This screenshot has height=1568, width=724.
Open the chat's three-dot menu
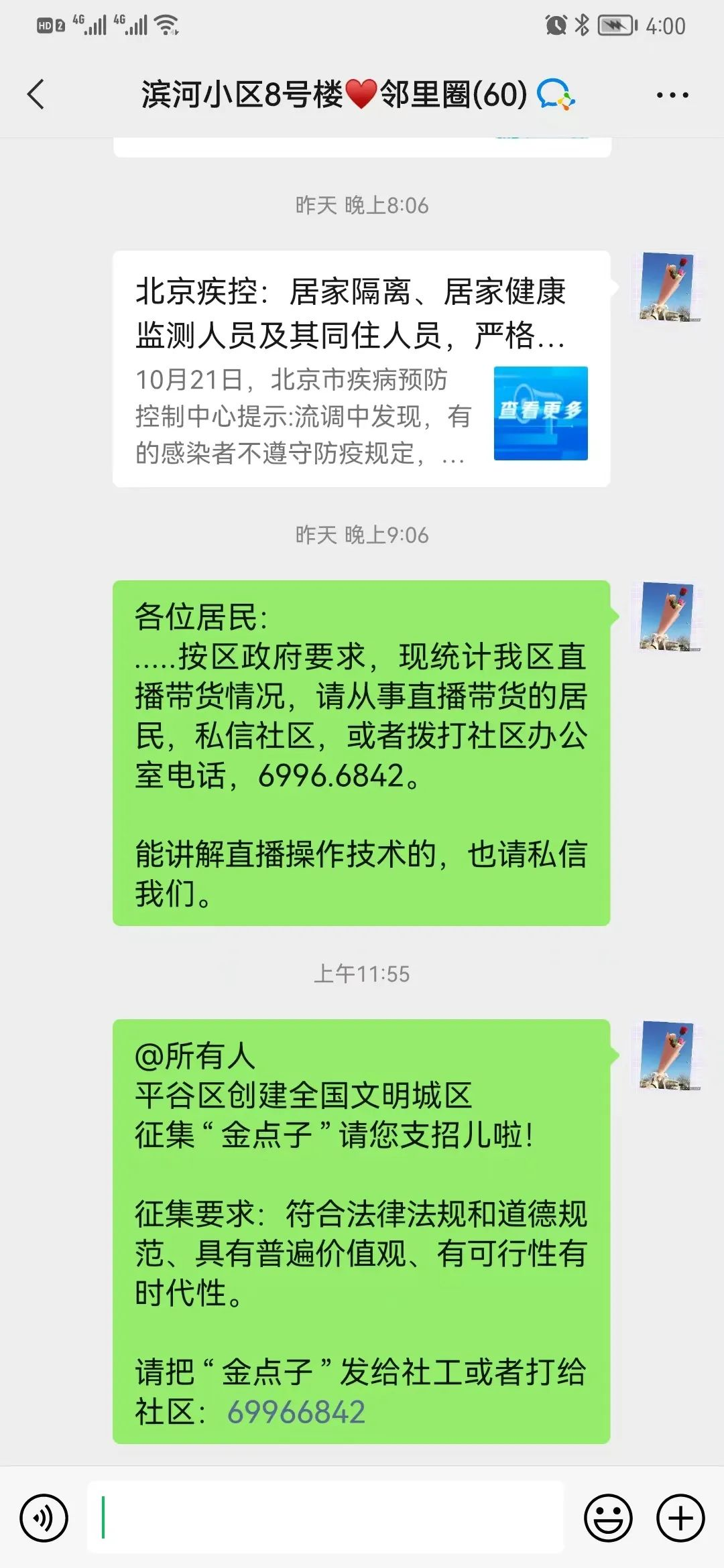coord(672,95)
